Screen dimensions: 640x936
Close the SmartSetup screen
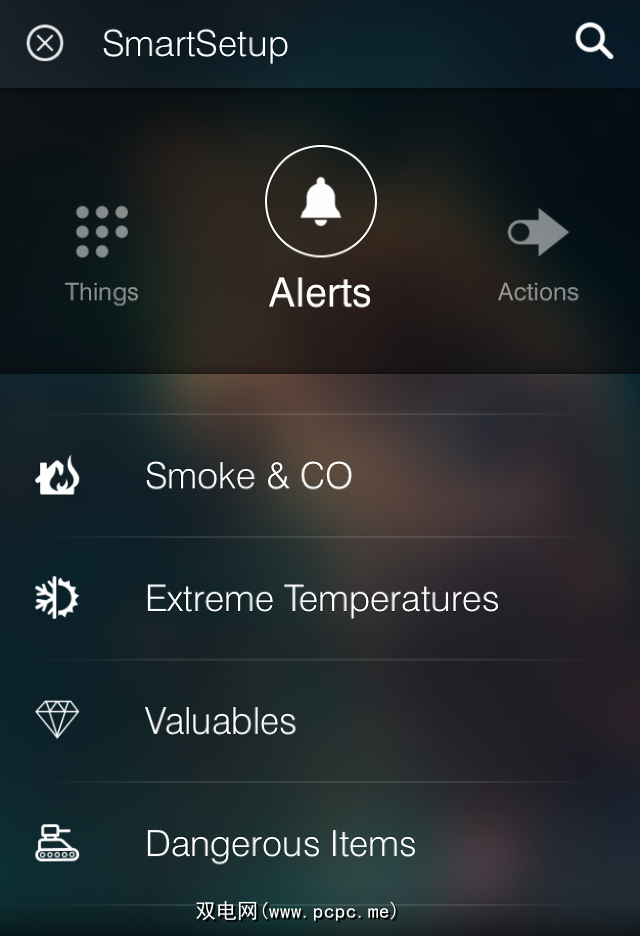pos(45,43)
